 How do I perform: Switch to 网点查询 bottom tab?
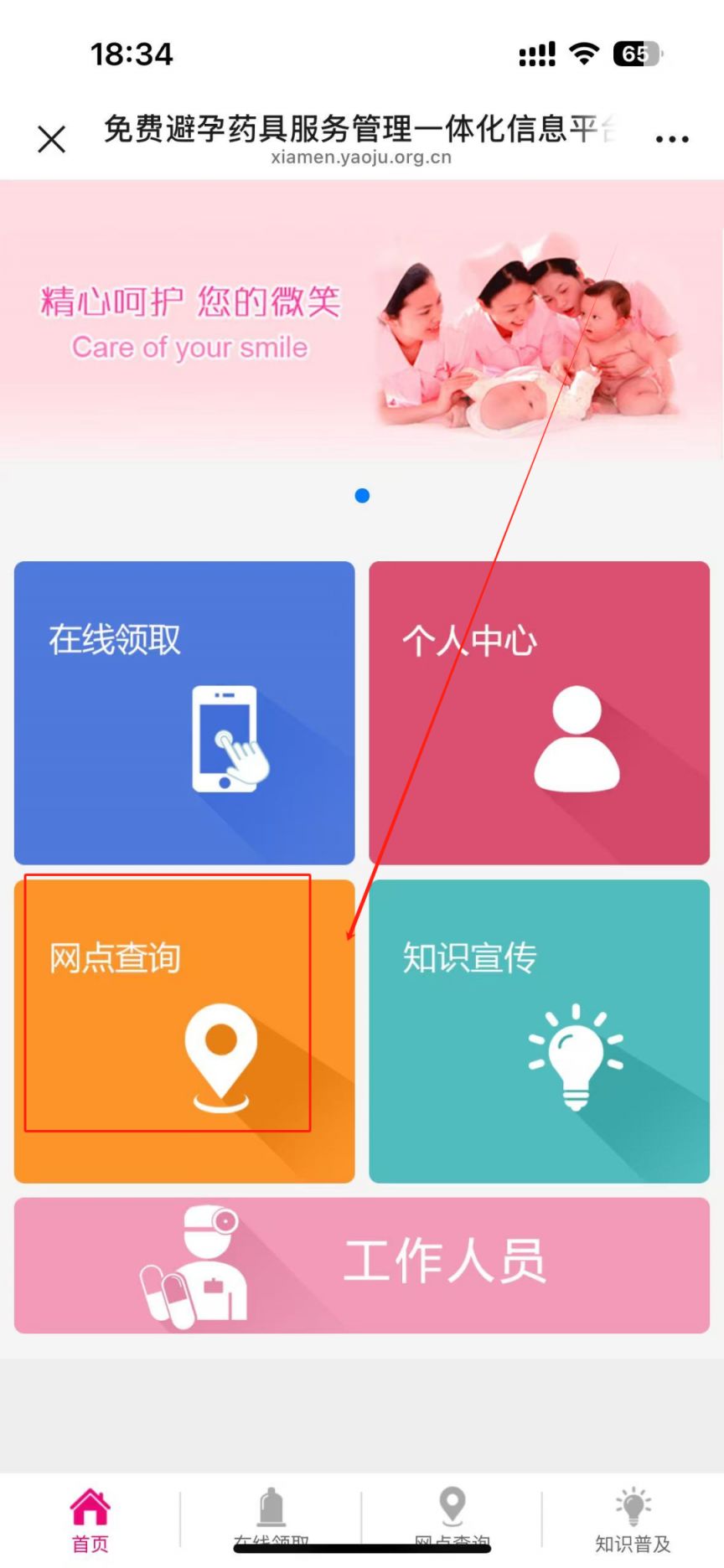coord(452,1518)
